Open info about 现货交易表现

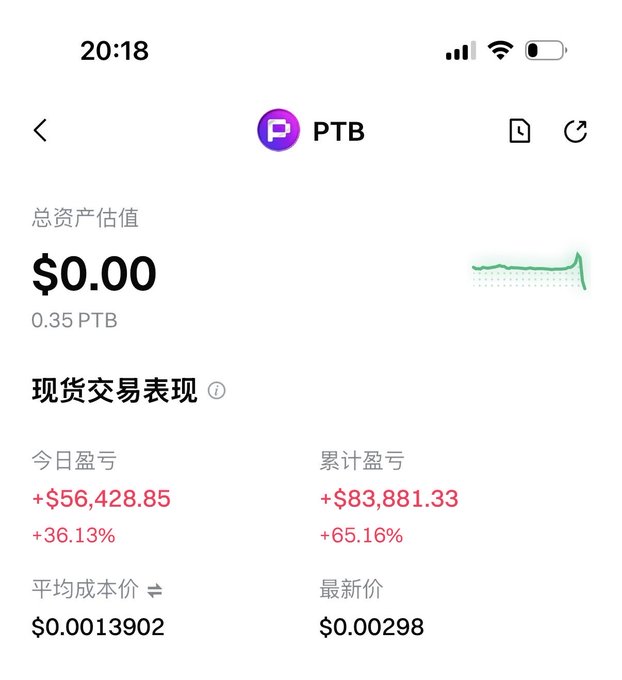[217, 391]
